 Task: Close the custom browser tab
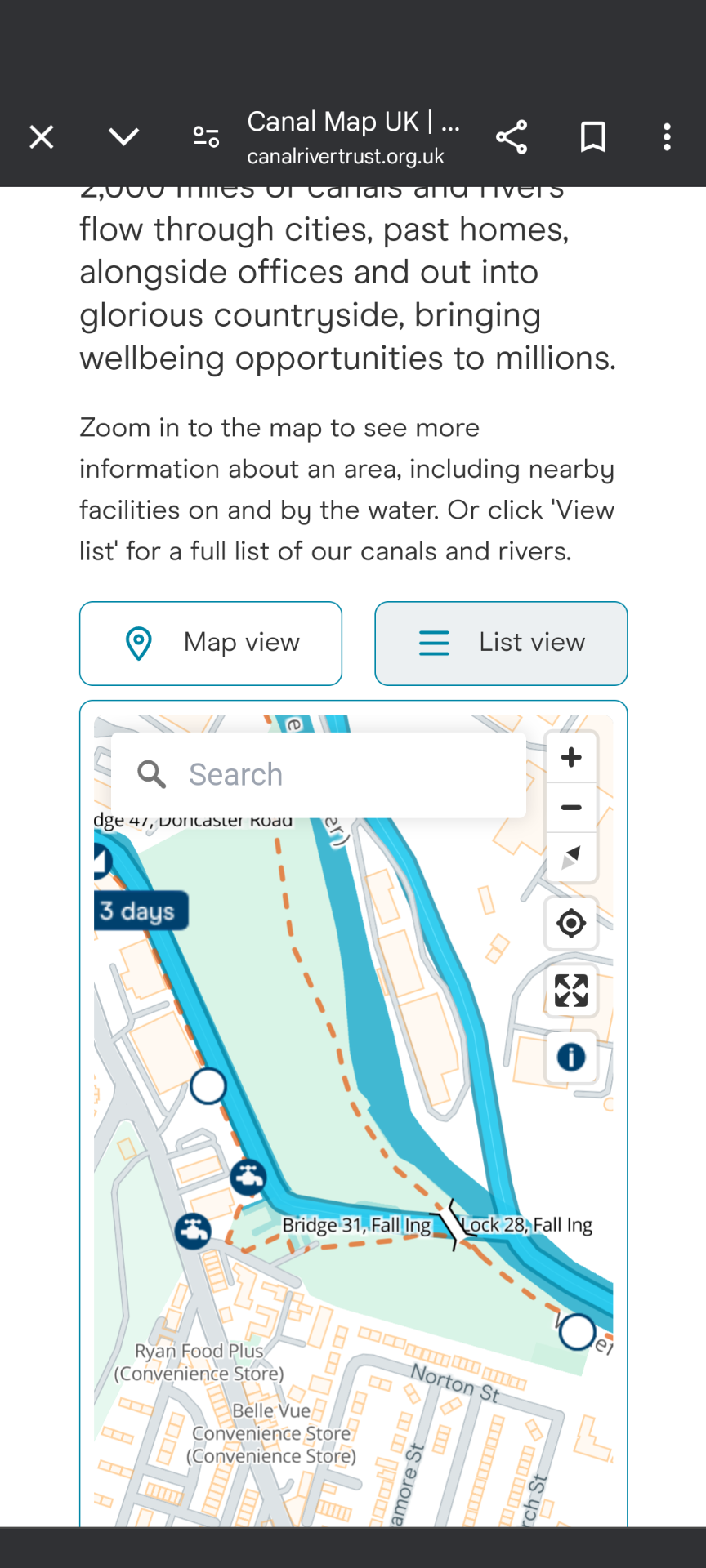point(42,137)
